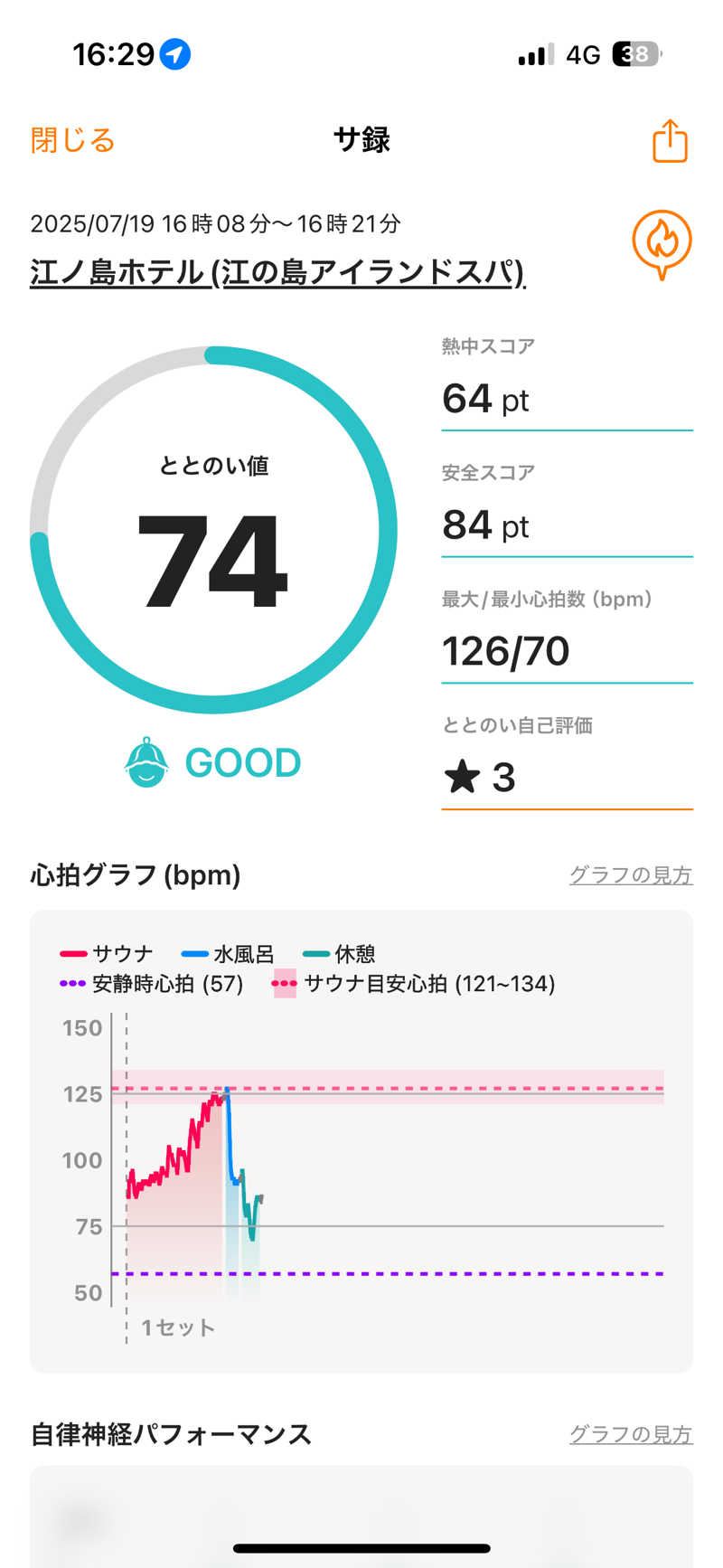This screenshot has width=723, height=1568.
Task: Share this サ録 result
Action: (670, 141)
